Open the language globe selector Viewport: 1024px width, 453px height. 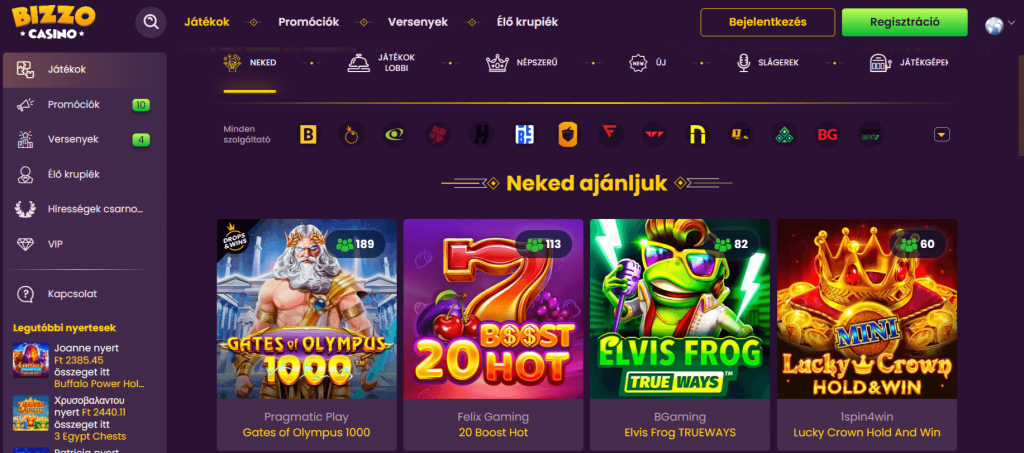coord(995,26)
